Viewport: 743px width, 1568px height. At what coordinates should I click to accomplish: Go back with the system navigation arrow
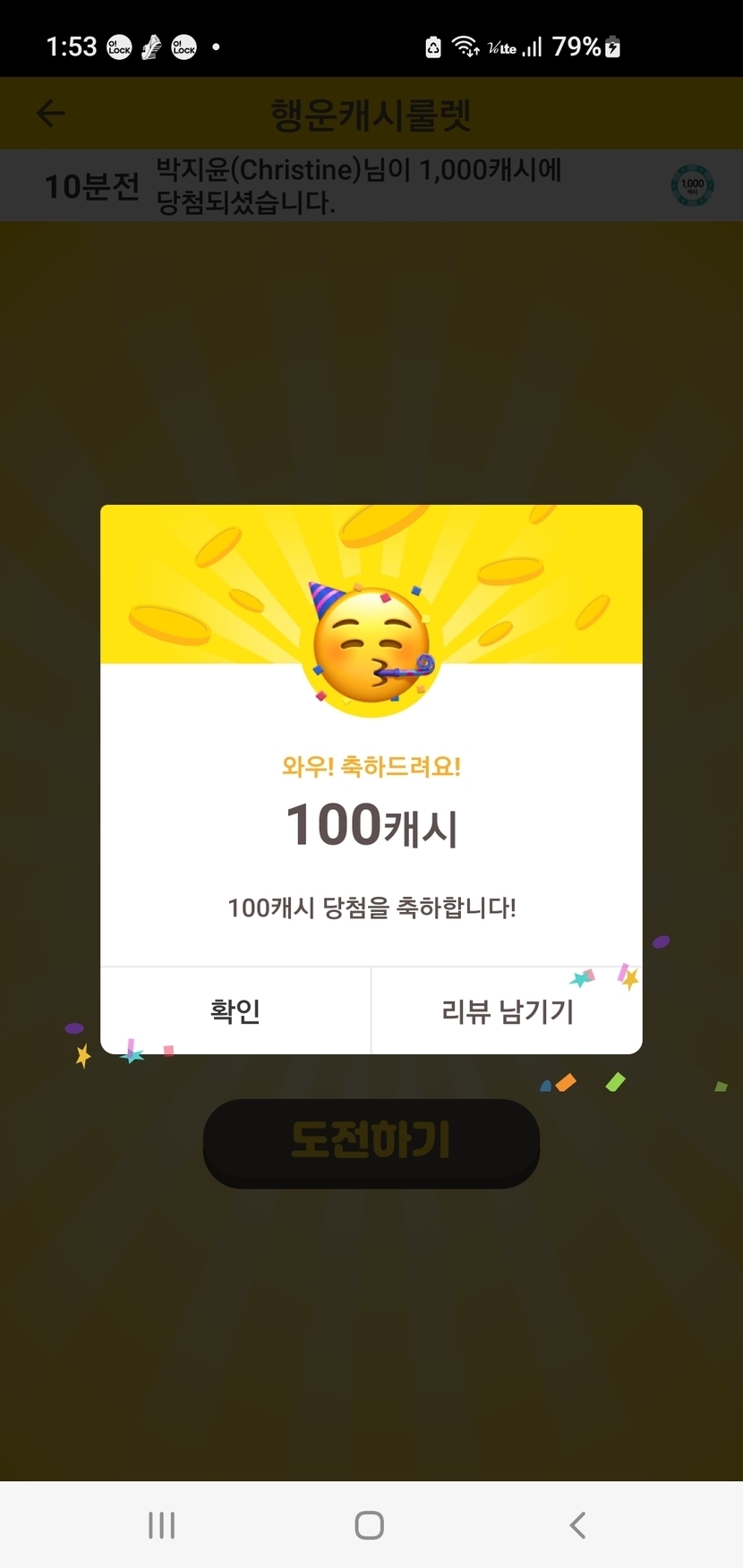coord(577,1525)
